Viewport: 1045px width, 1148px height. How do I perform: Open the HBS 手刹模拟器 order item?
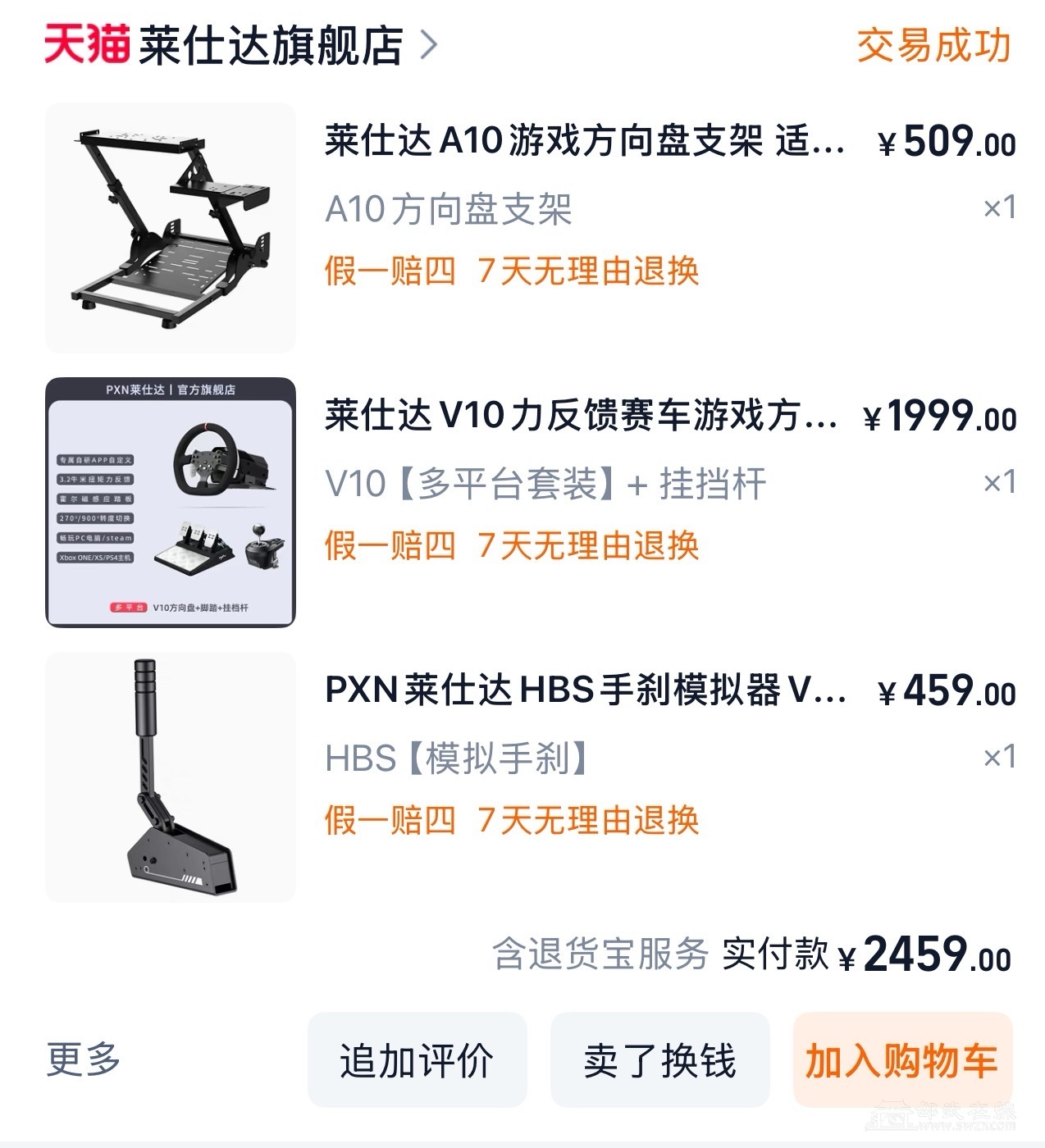[x=586, y=690]
